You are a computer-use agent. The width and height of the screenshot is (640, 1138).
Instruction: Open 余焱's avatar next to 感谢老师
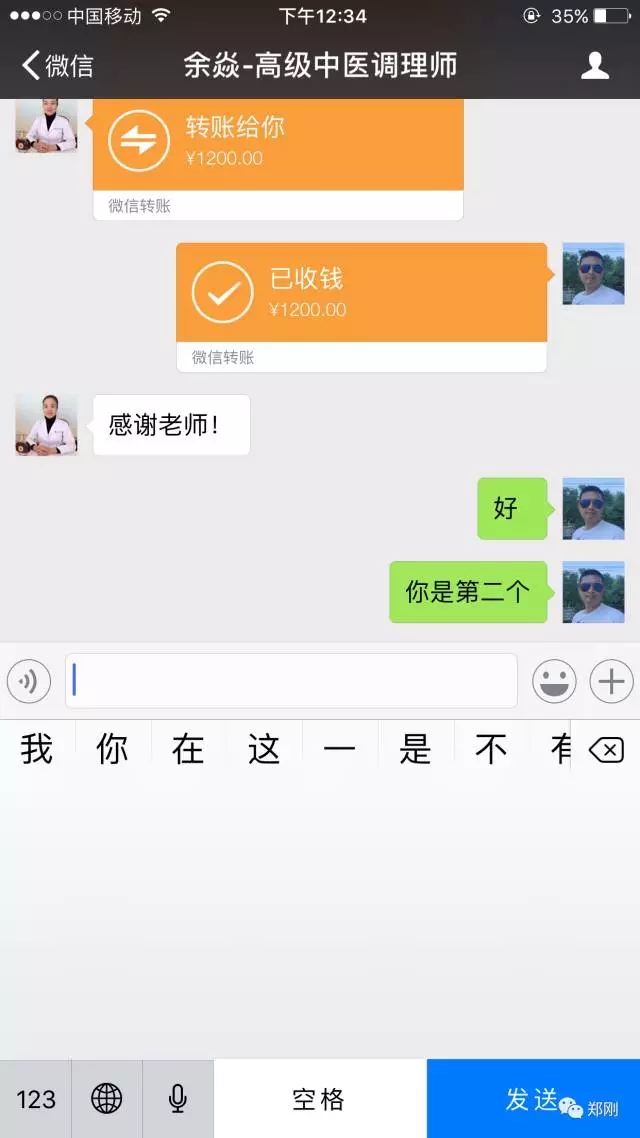(x=46, y=425)
